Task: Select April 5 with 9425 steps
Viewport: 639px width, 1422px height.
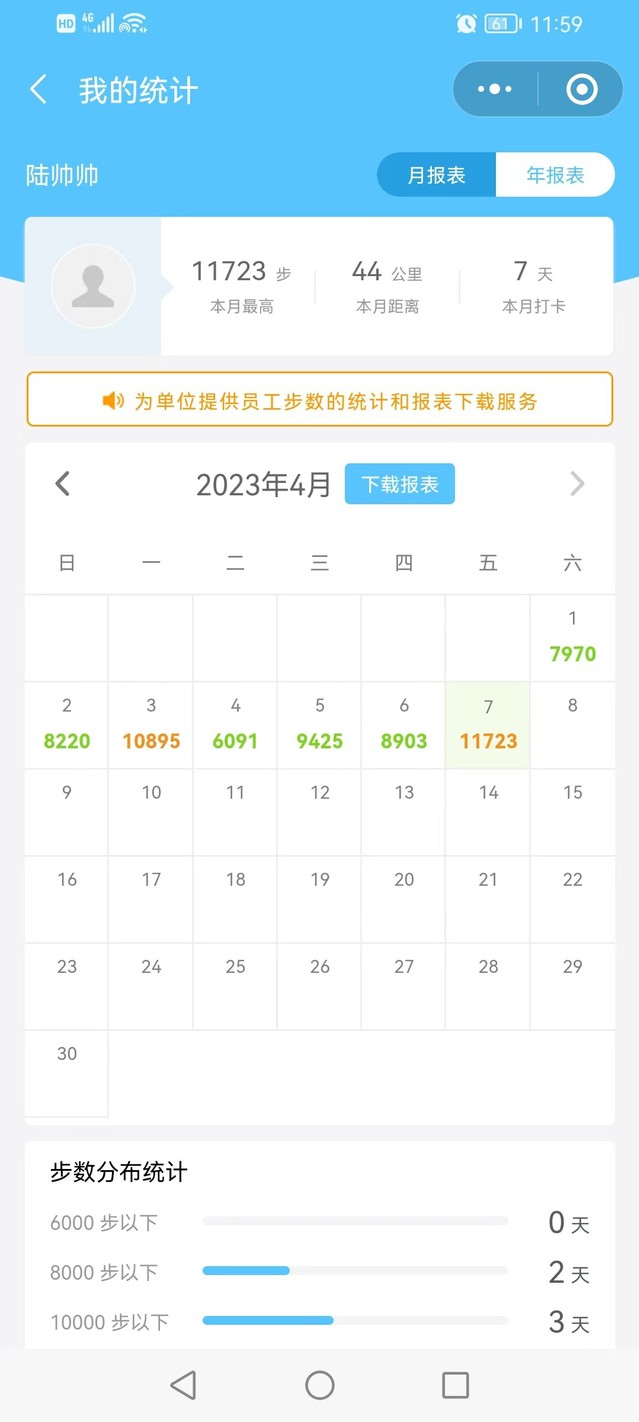Action: pos(320,725)
